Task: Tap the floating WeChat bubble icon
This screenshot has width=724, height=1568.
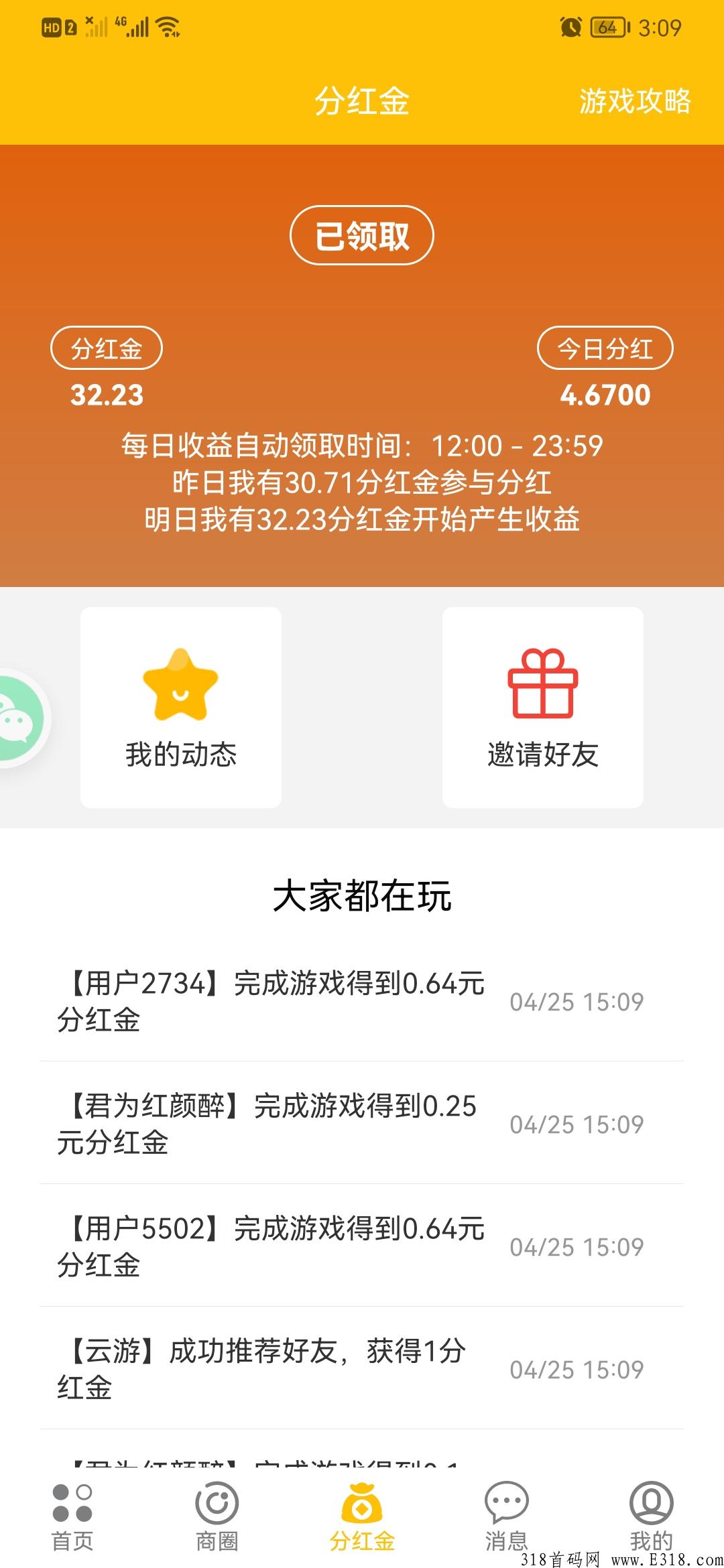Action: (19, 719)
